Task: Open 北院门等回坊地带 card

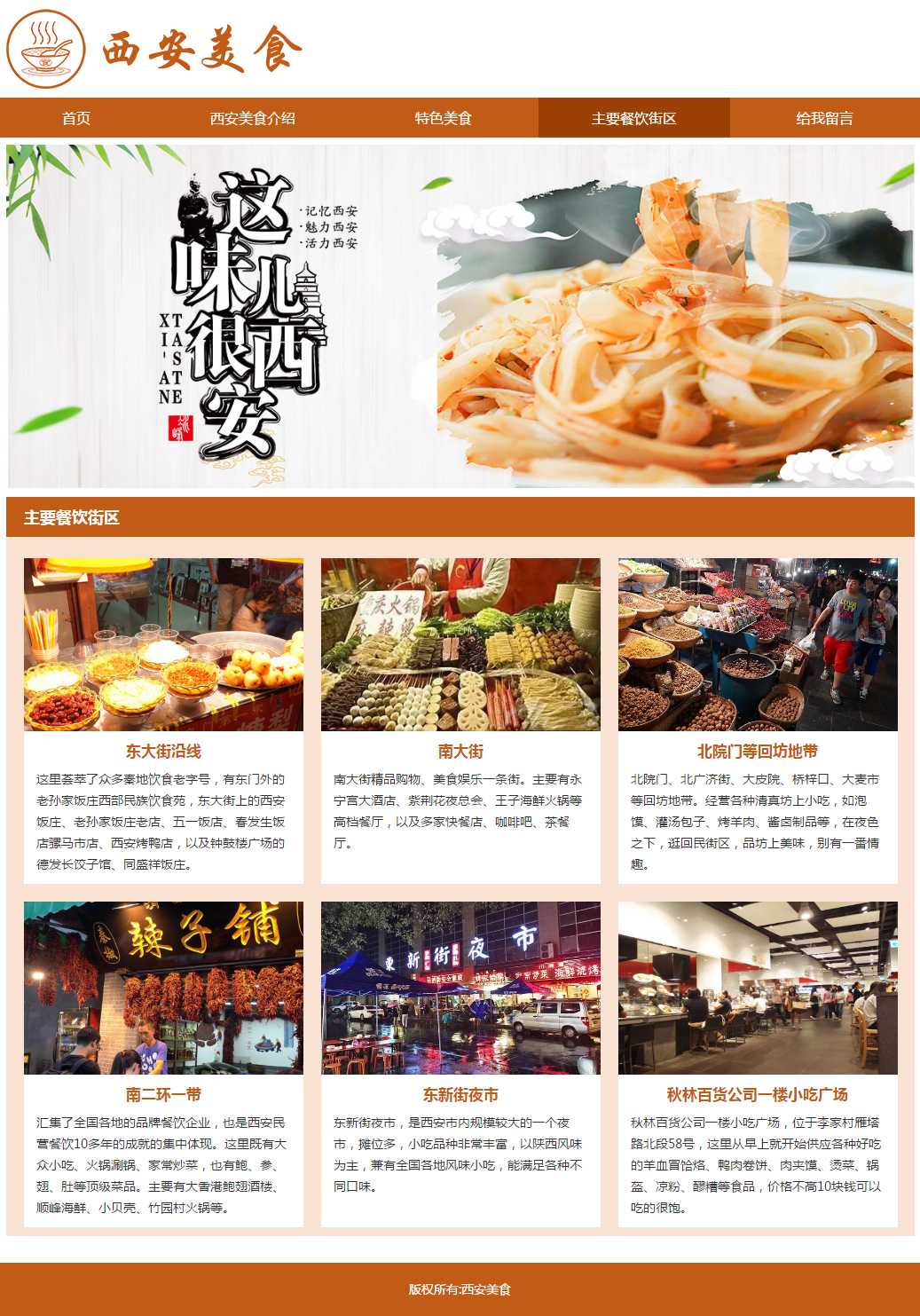Action: click(x=758, y=751)
